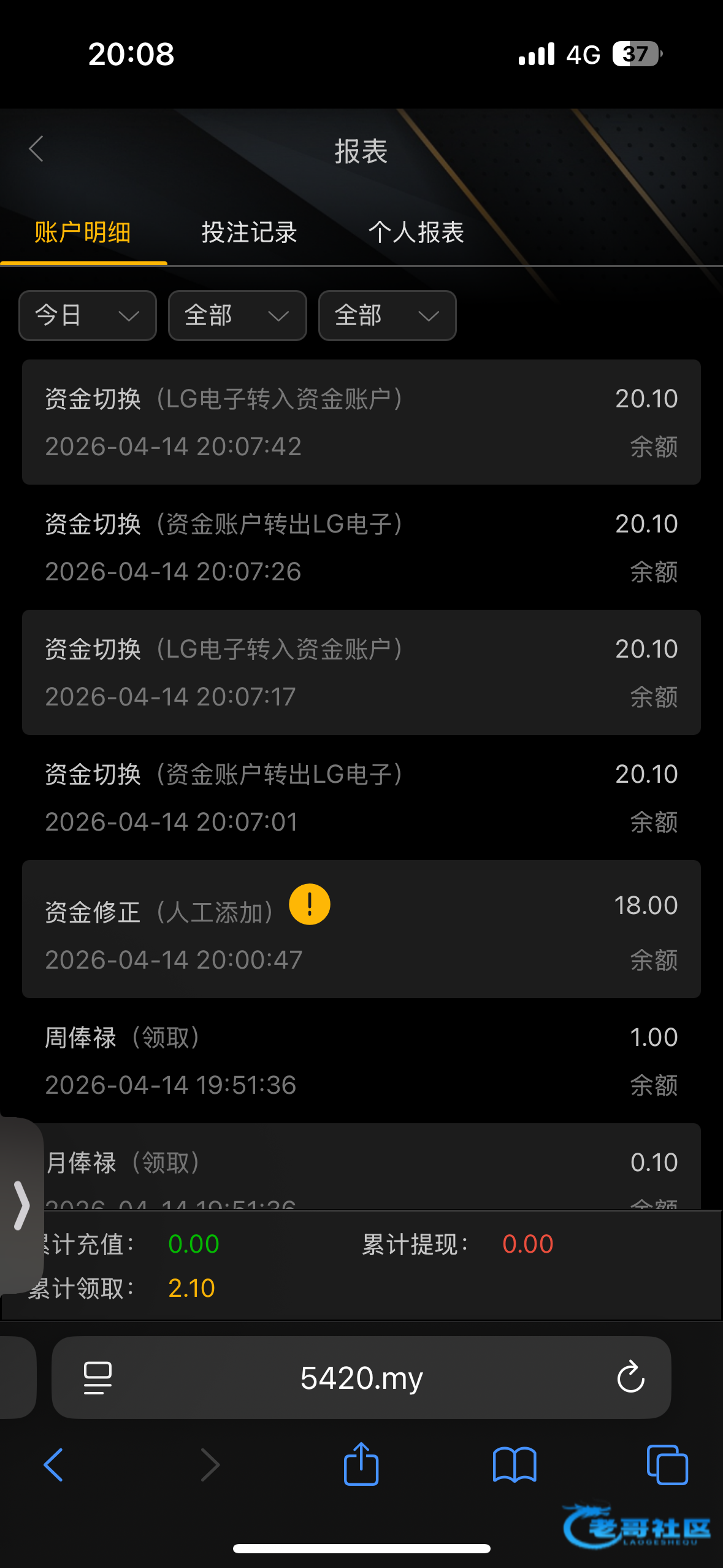
Task: Open Safari bookmarks
Action: tap(515, 1465)
